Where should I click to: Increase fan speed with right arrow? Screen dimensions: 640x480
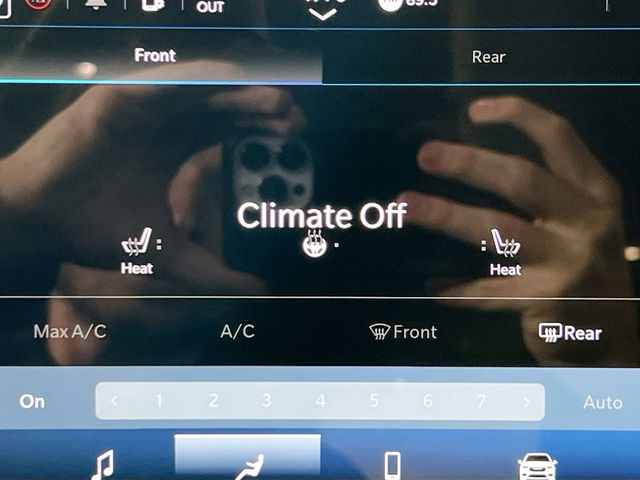(526, 401)
